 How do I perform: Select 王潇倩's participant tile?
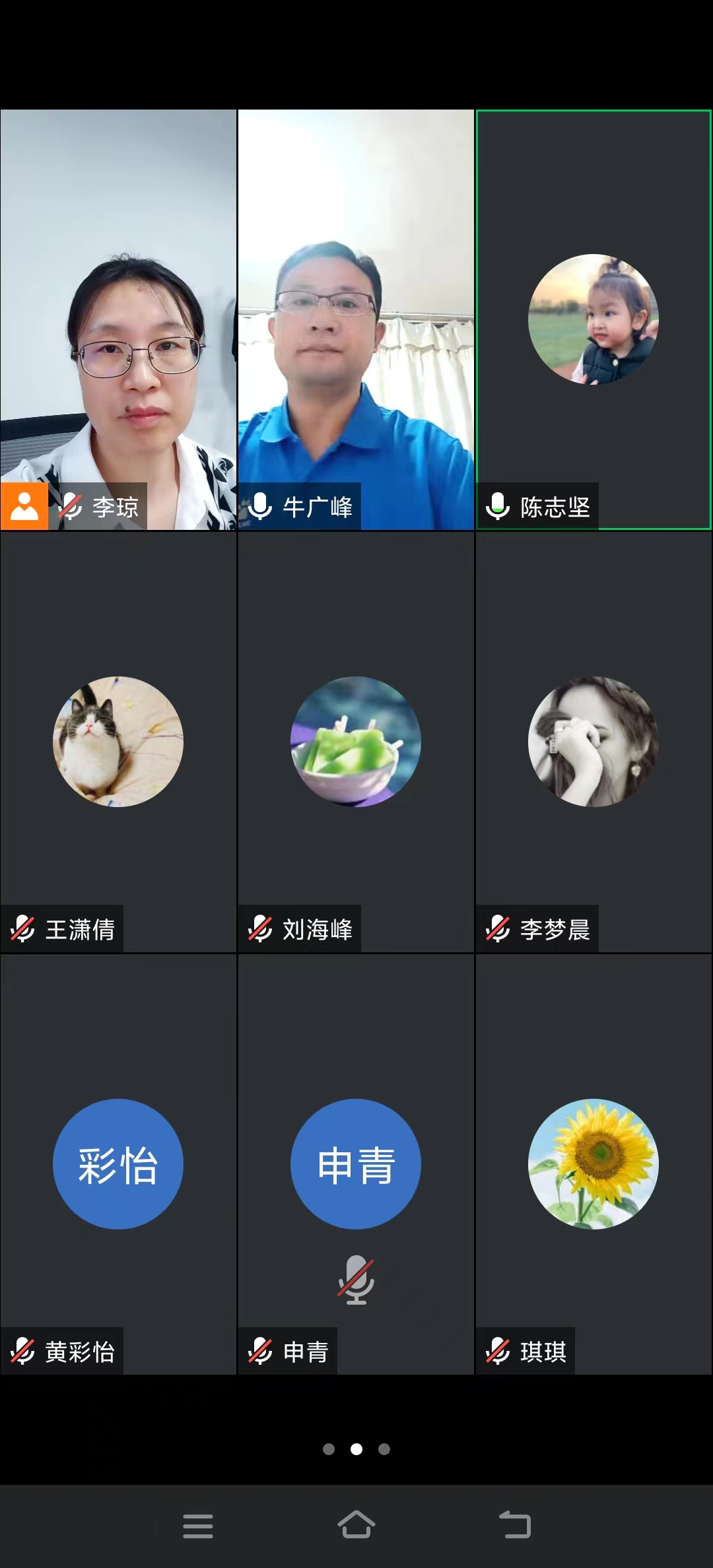pyautogui.click(x=119, y=742)
